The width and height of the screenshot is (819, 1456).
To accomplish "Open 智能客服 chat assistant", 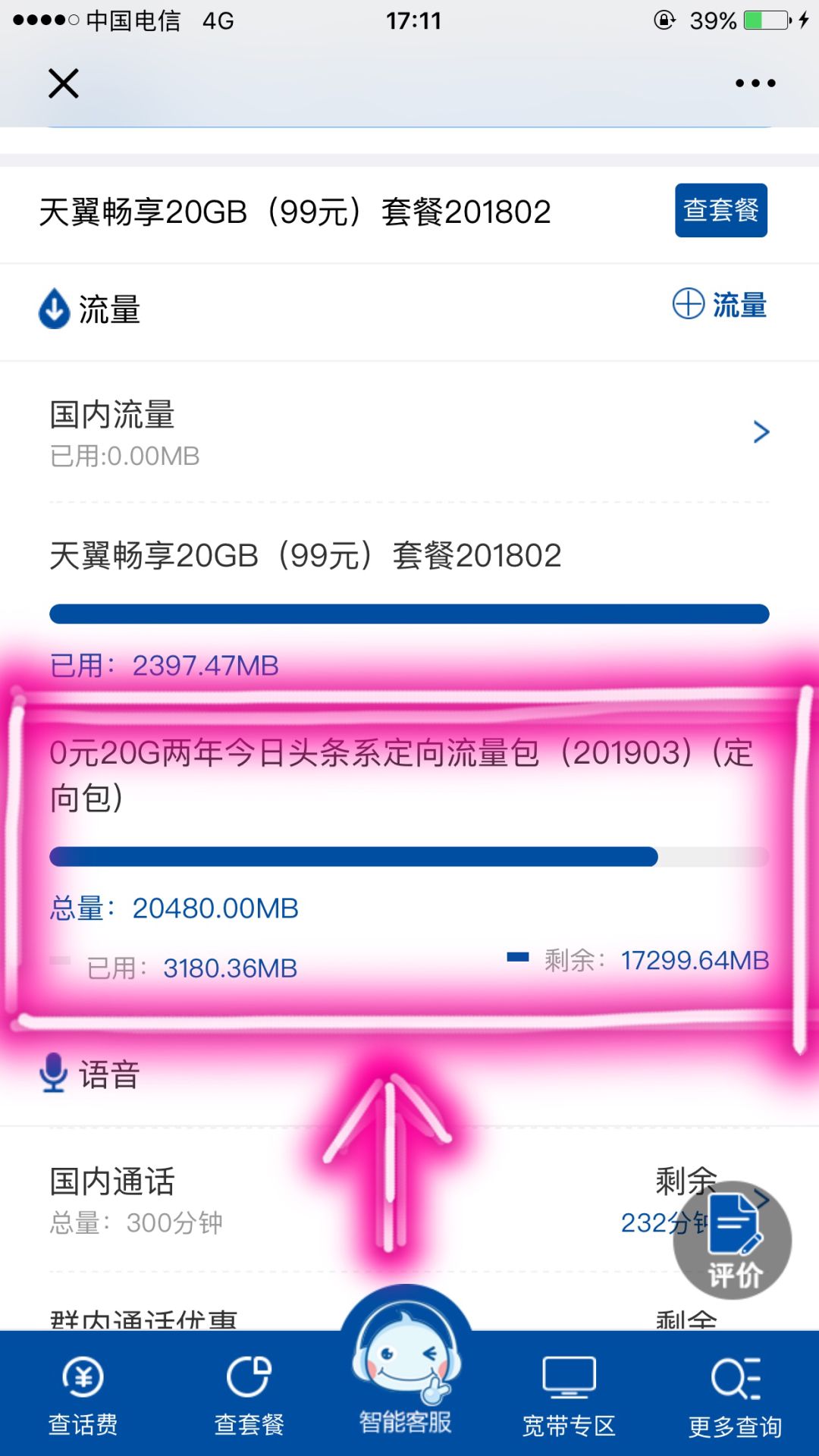I will 409,1365.
